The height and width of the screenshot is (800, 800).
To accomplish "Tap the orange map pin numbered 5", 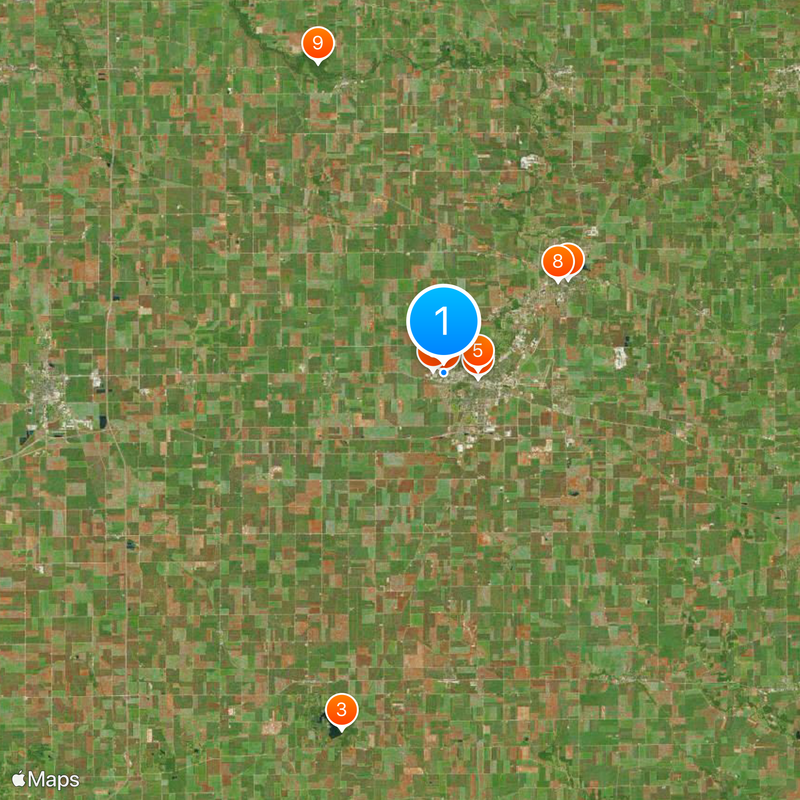I will [479, 353].
